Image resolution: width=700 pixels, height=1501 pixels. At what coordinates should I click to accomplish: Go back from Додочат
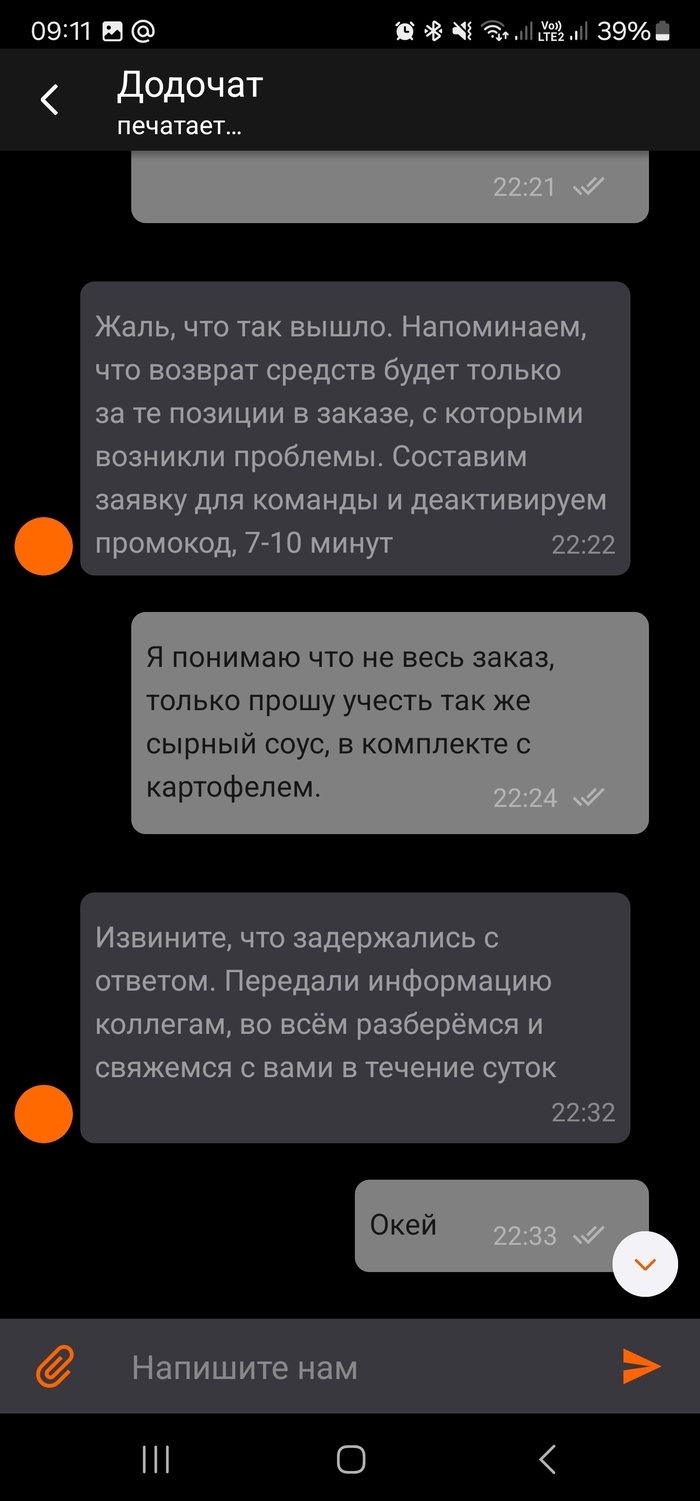pyautogui.click(x=49, y=99)
